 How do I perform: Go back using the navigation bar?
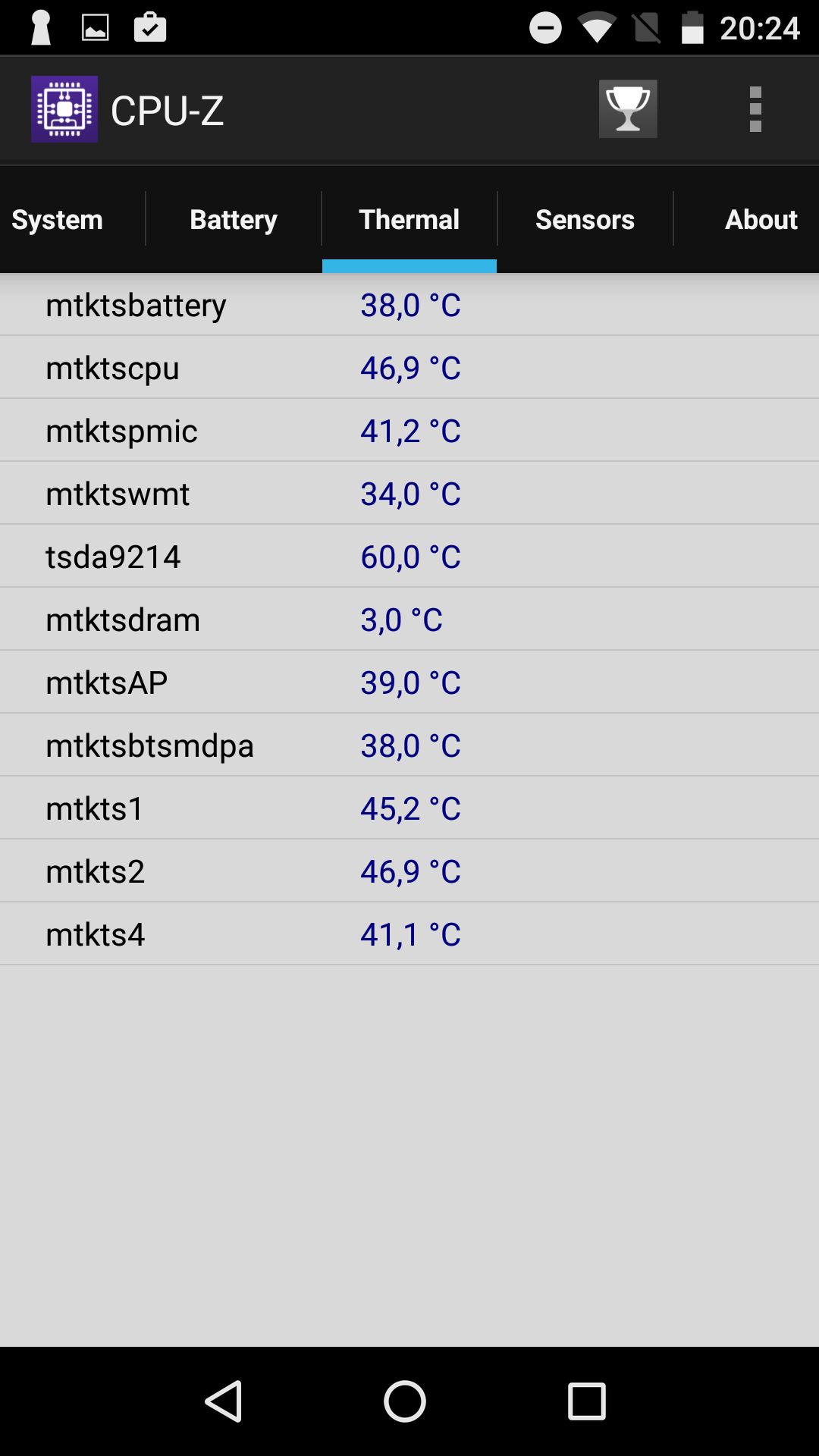click(x=224, y=1401)
